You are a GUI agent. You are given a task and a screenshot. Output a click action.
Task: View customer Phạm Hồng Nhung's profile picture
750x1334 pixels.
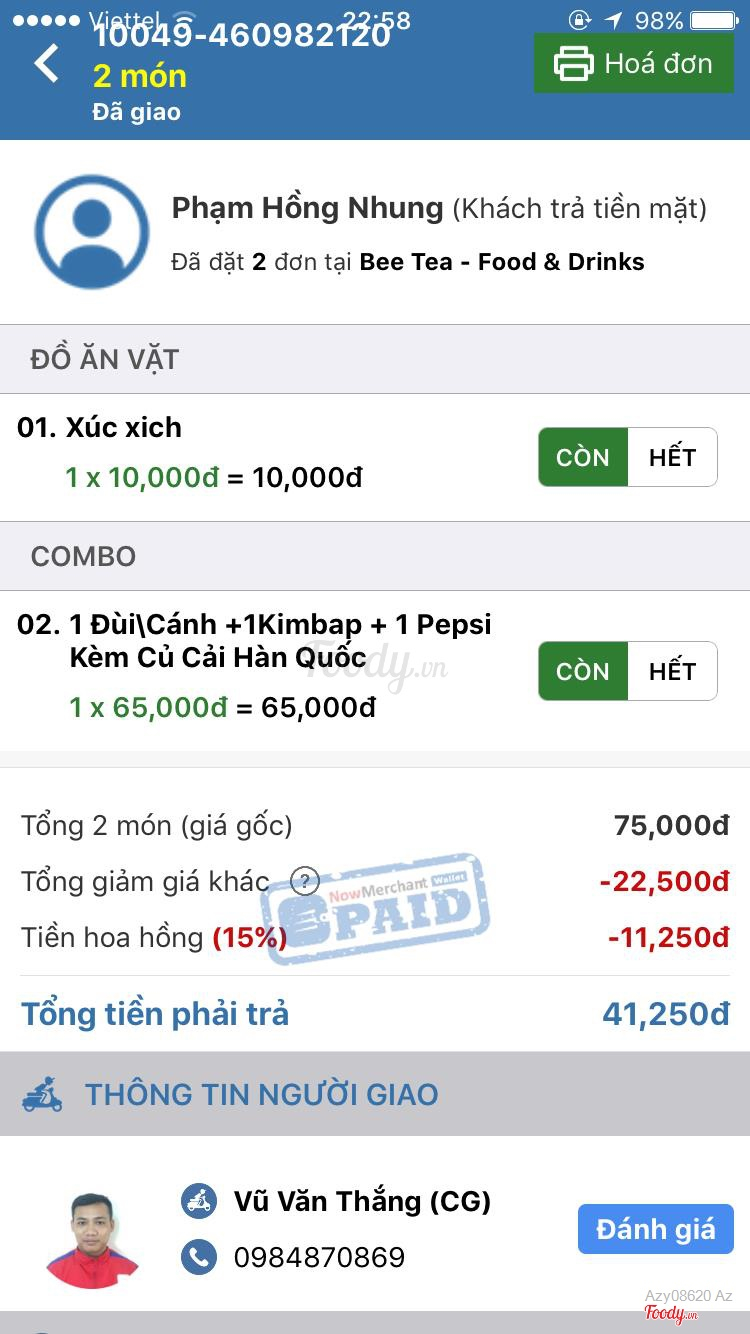point(91,233)
